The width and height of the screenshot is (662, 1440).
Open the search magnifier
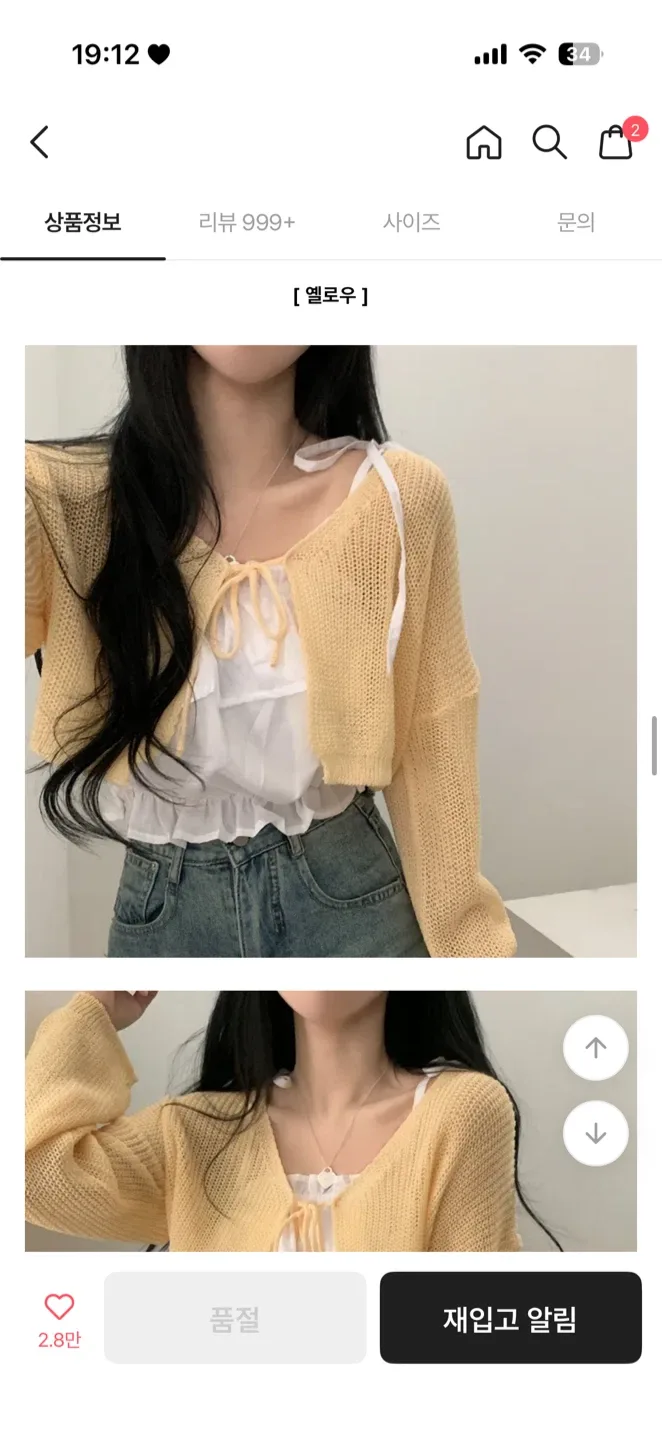(549, 143)
